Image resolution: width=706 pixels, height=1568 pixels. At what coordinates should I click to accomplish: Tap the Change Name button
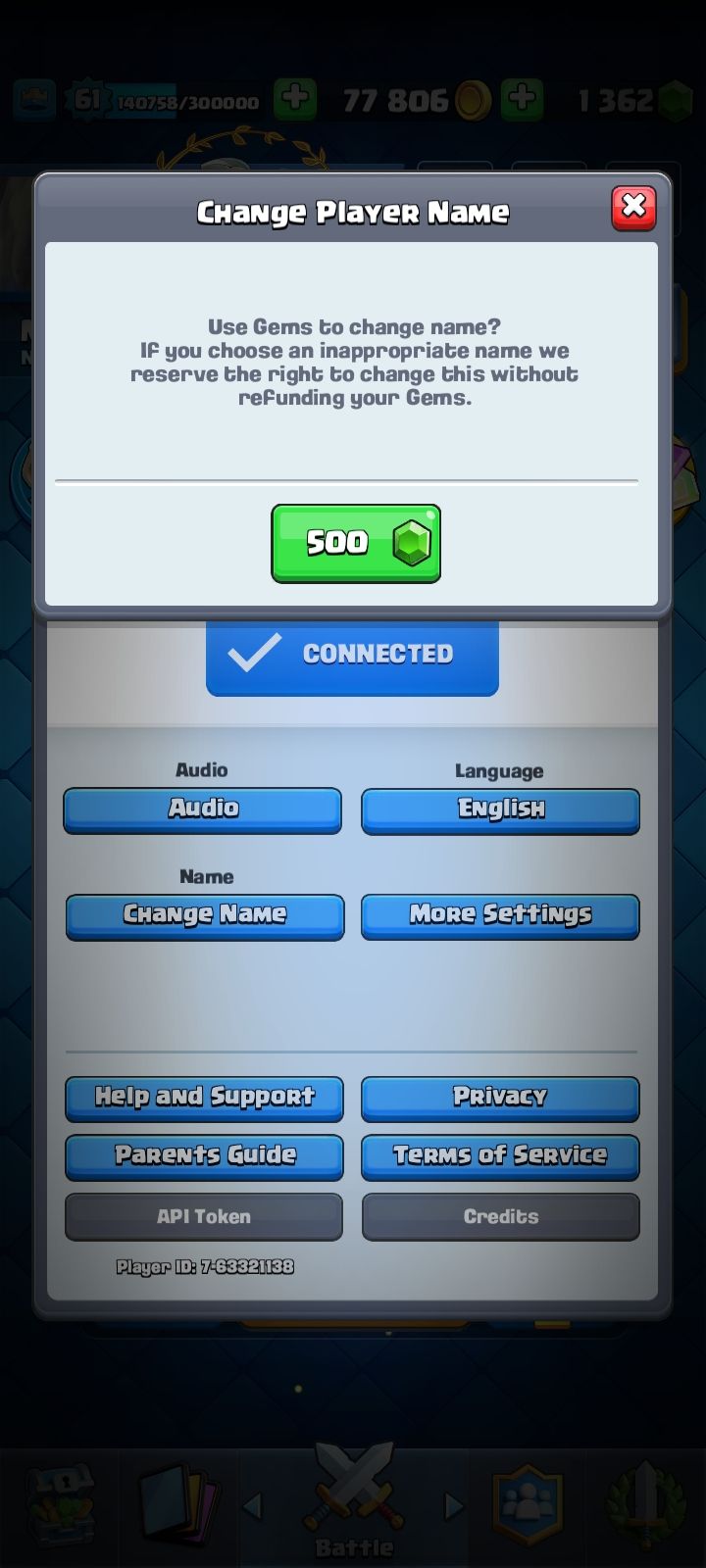(205, 917)
